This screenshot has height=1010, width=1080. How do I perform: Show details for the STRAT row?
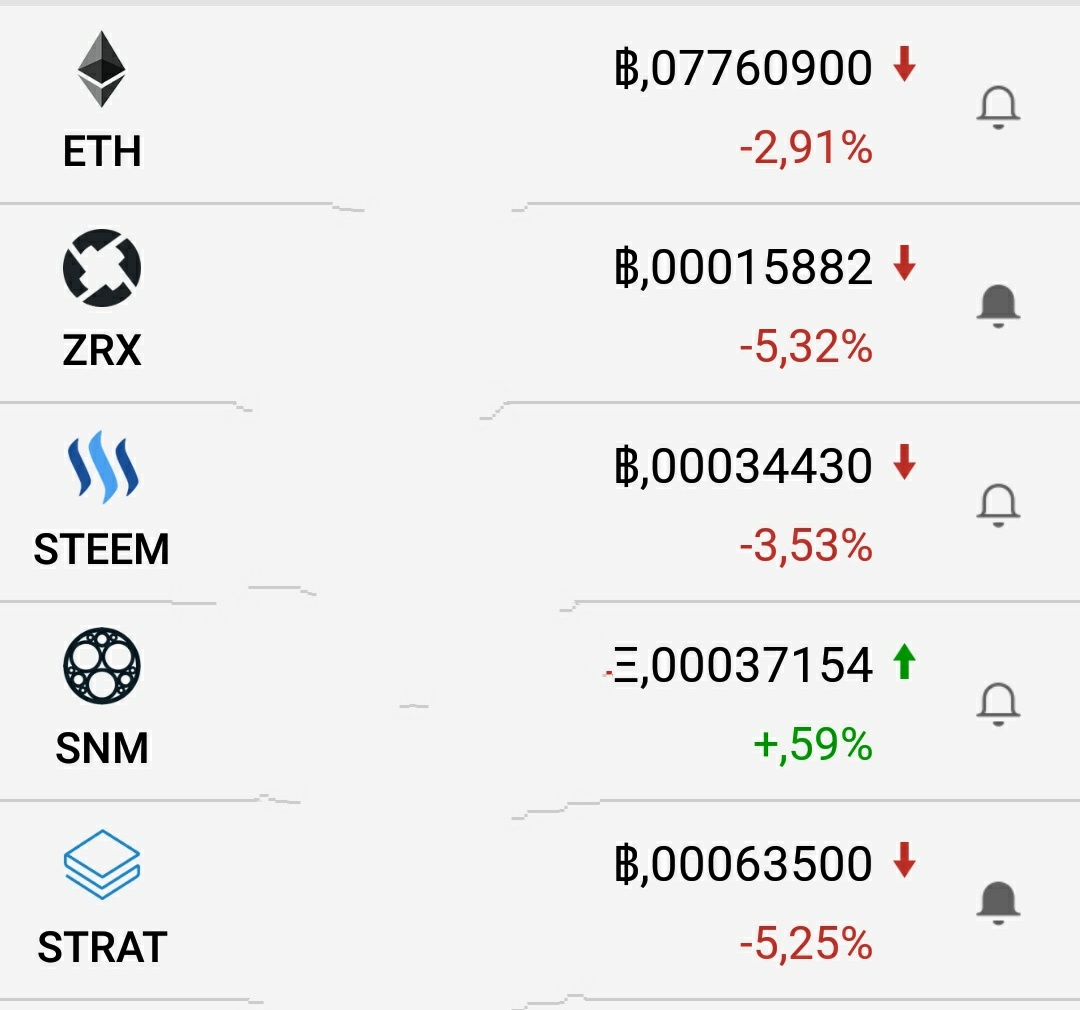click(x=400, y=902)
